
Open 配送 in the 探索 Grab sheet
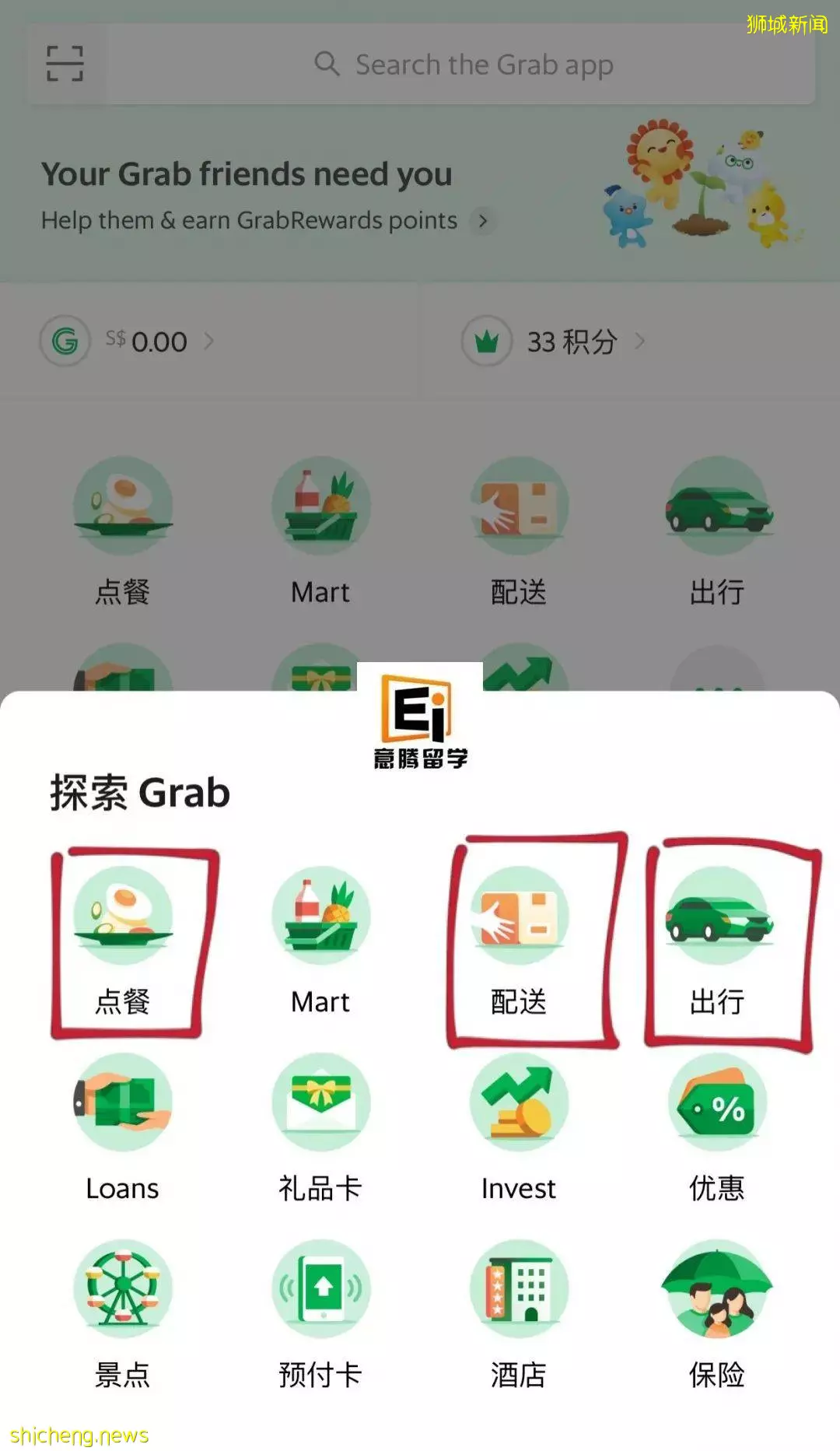tap(519, 918)
